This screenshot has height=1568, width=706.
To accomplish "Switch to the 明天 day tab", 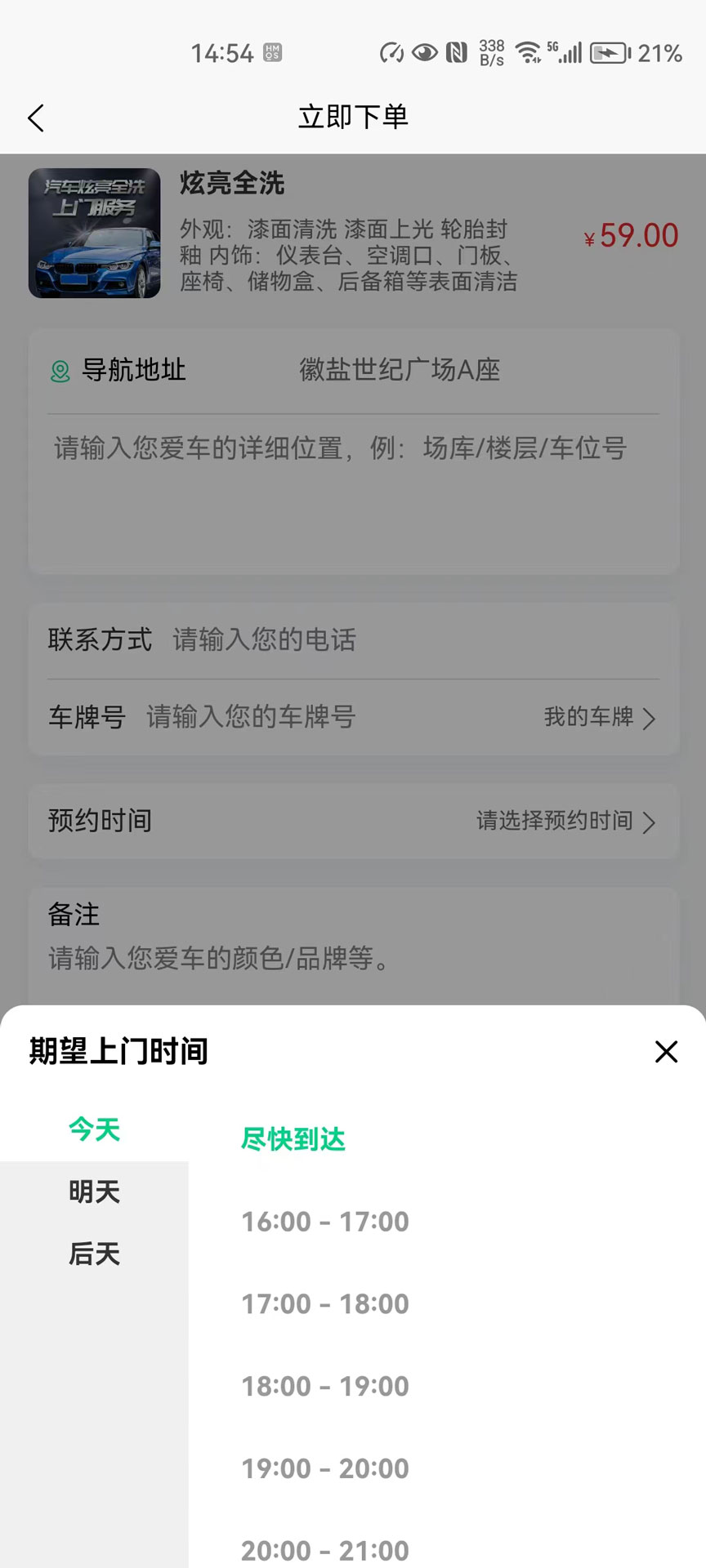I will (x=93, y=1192).
